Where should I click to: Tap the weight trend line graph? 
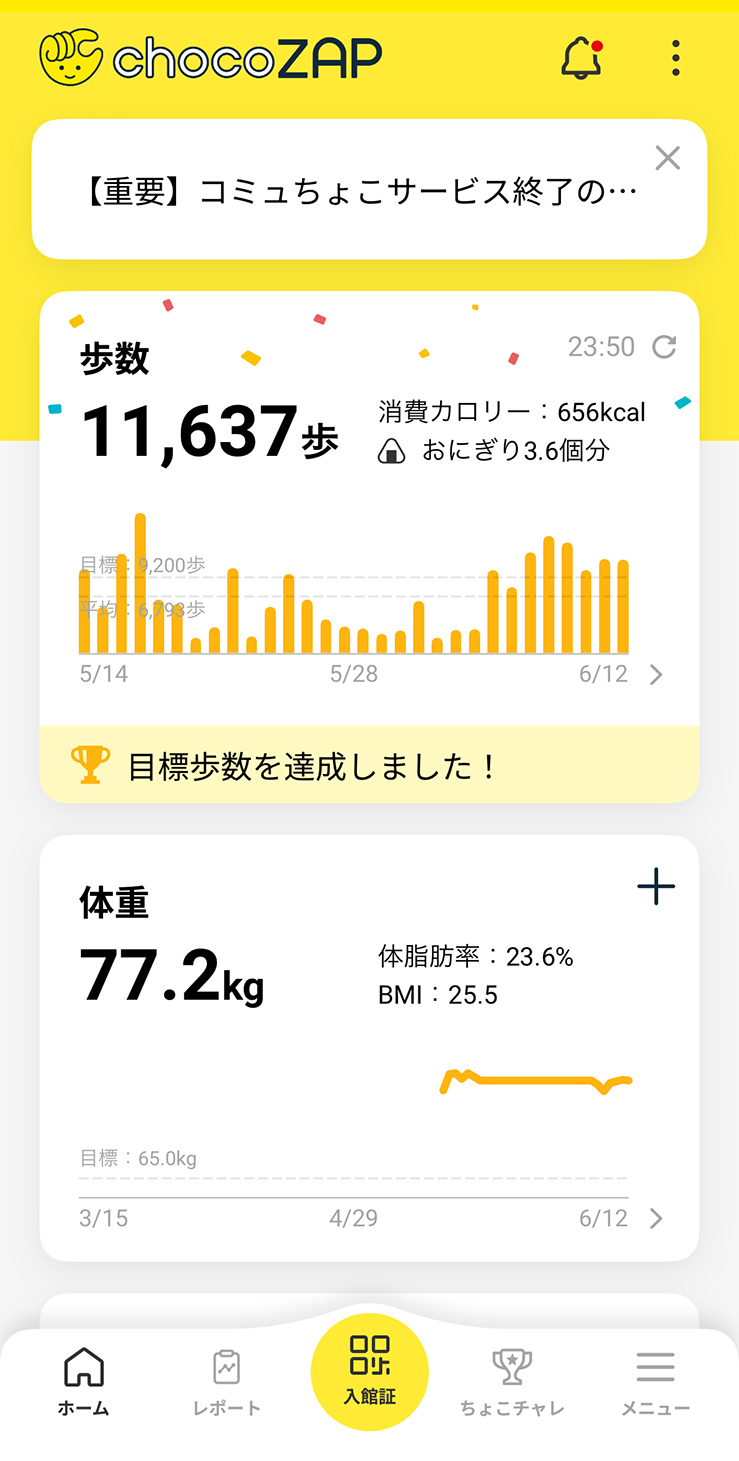point(537,1081)
